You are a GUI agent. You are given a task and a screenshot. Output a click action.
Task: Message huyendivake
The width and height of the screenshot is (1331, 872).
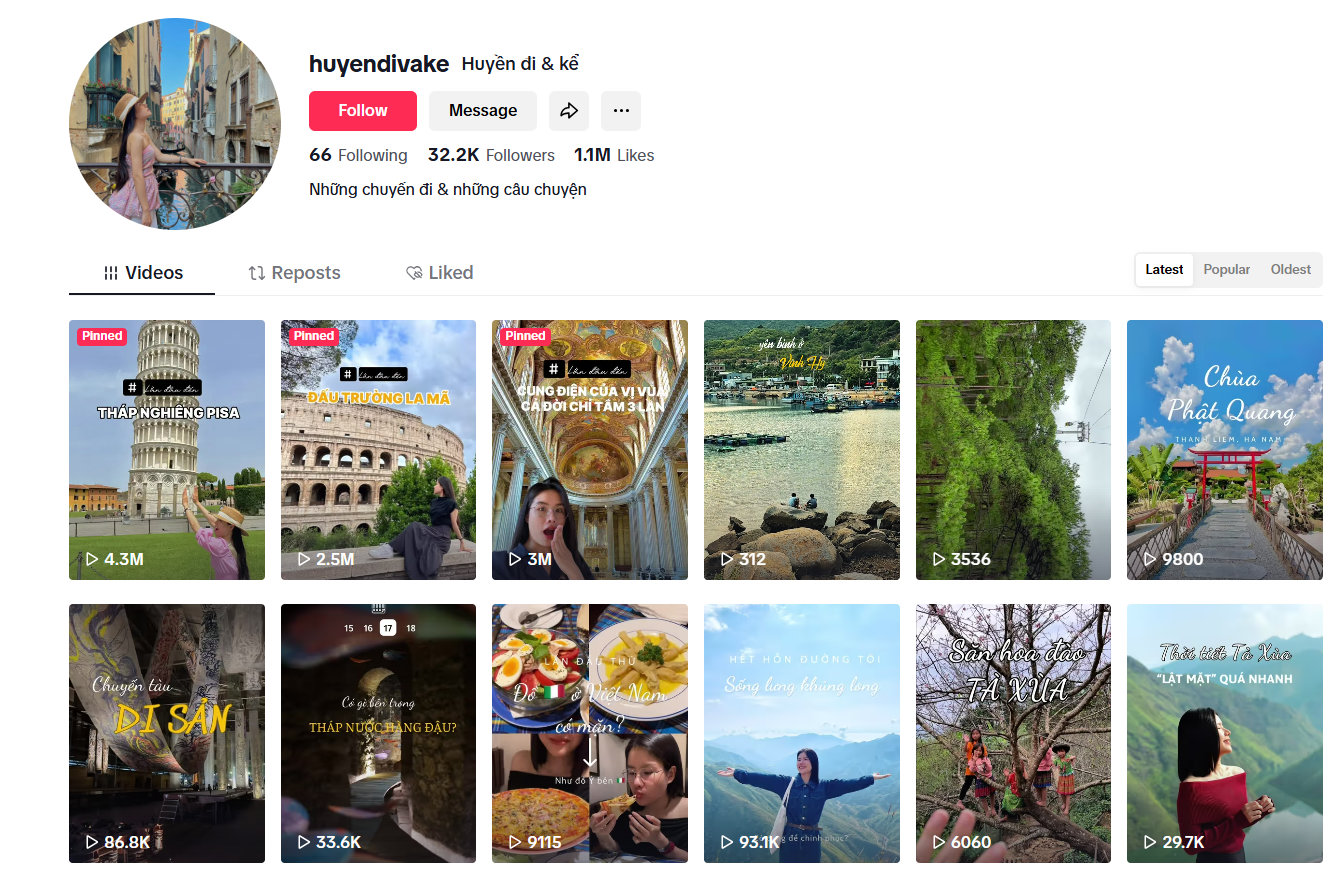pyautogui.click(x=482, y=111)
